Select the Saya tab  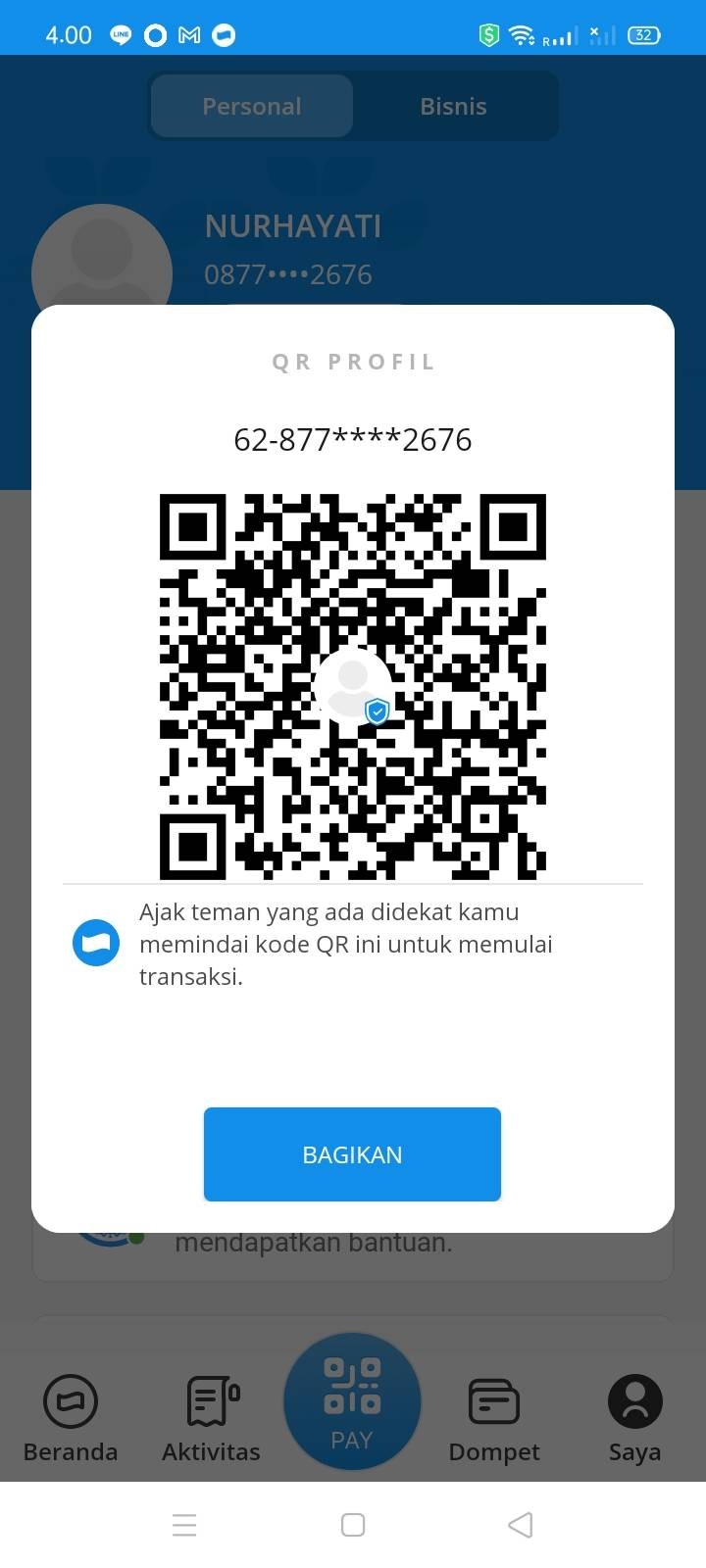coord(634,1417)
